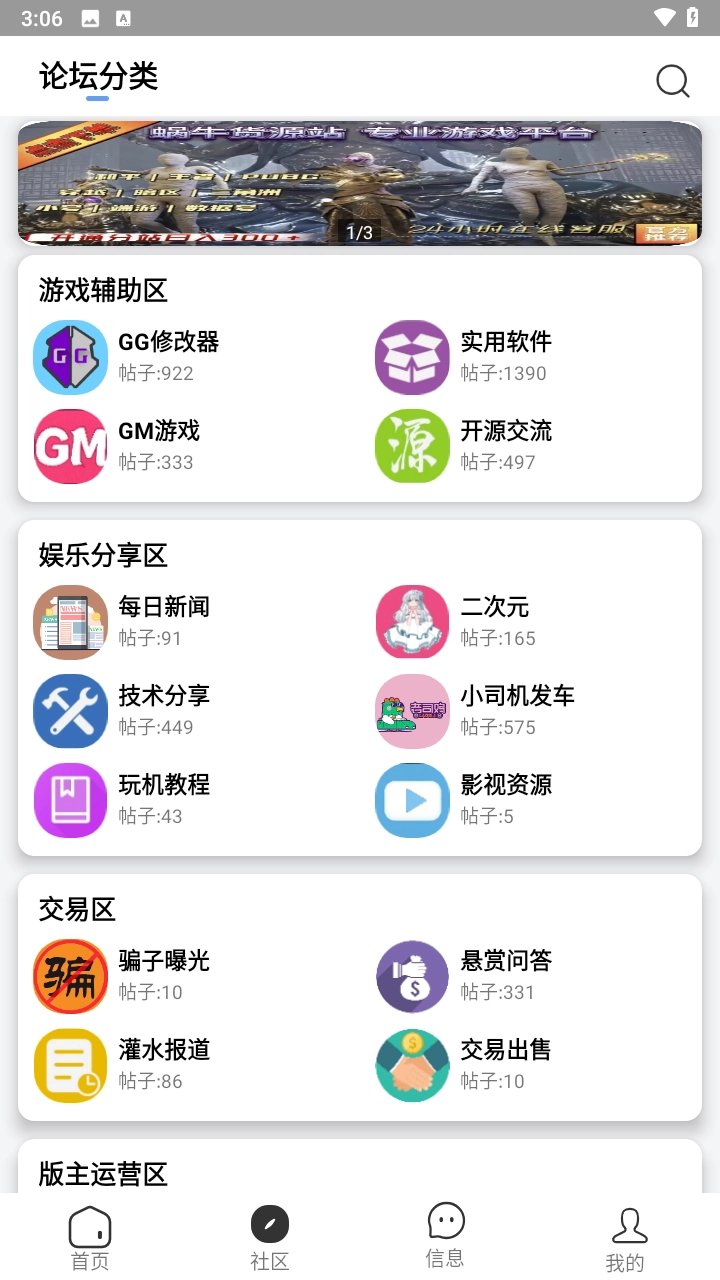Tap the 骗子曝光 scam warning icon
Image resolution: width=720 pixels, height=1280 pixels.
point(70,976)
